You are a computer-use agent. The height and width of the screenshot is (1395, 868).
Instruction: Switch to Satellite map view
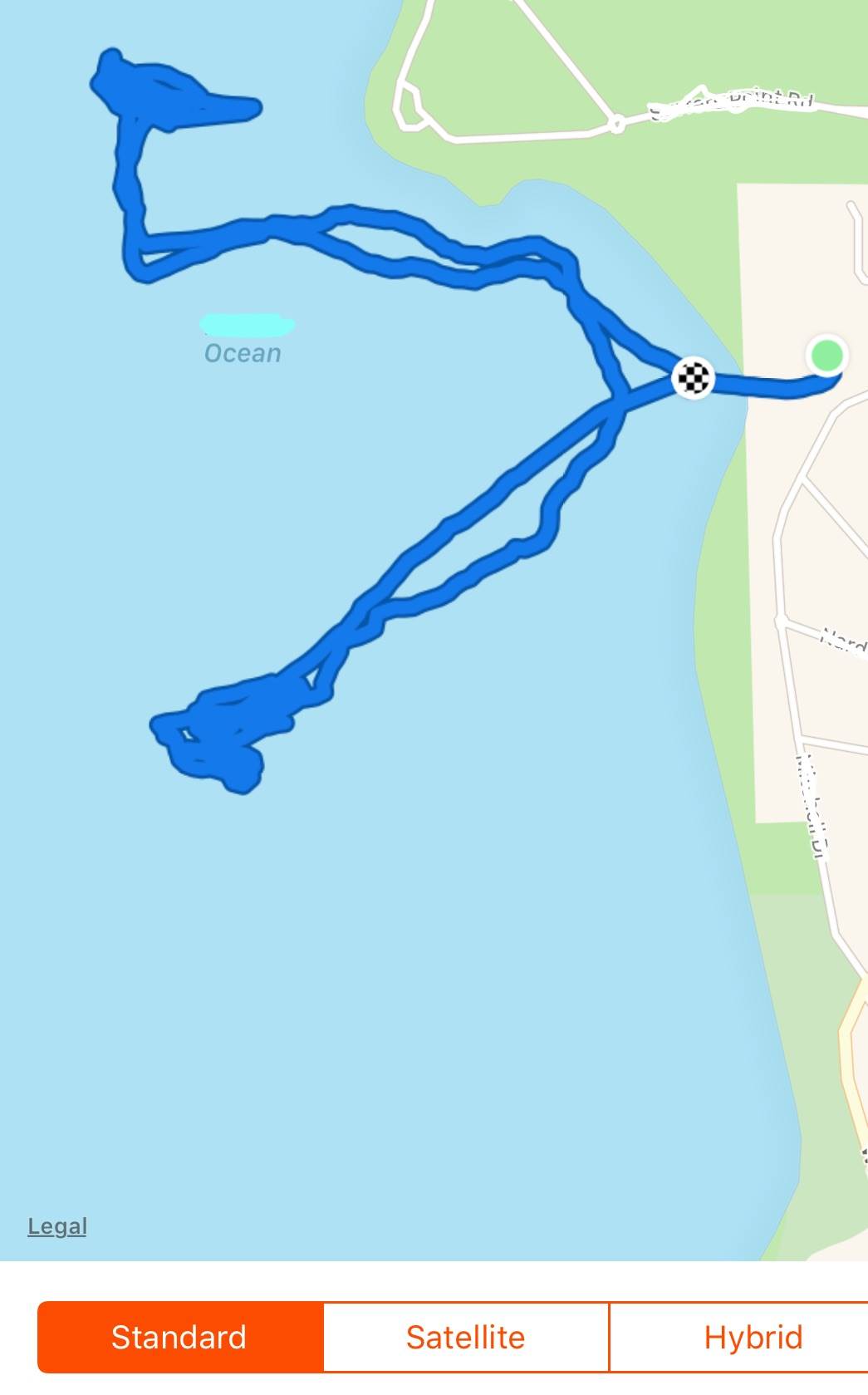(465, 1337)
